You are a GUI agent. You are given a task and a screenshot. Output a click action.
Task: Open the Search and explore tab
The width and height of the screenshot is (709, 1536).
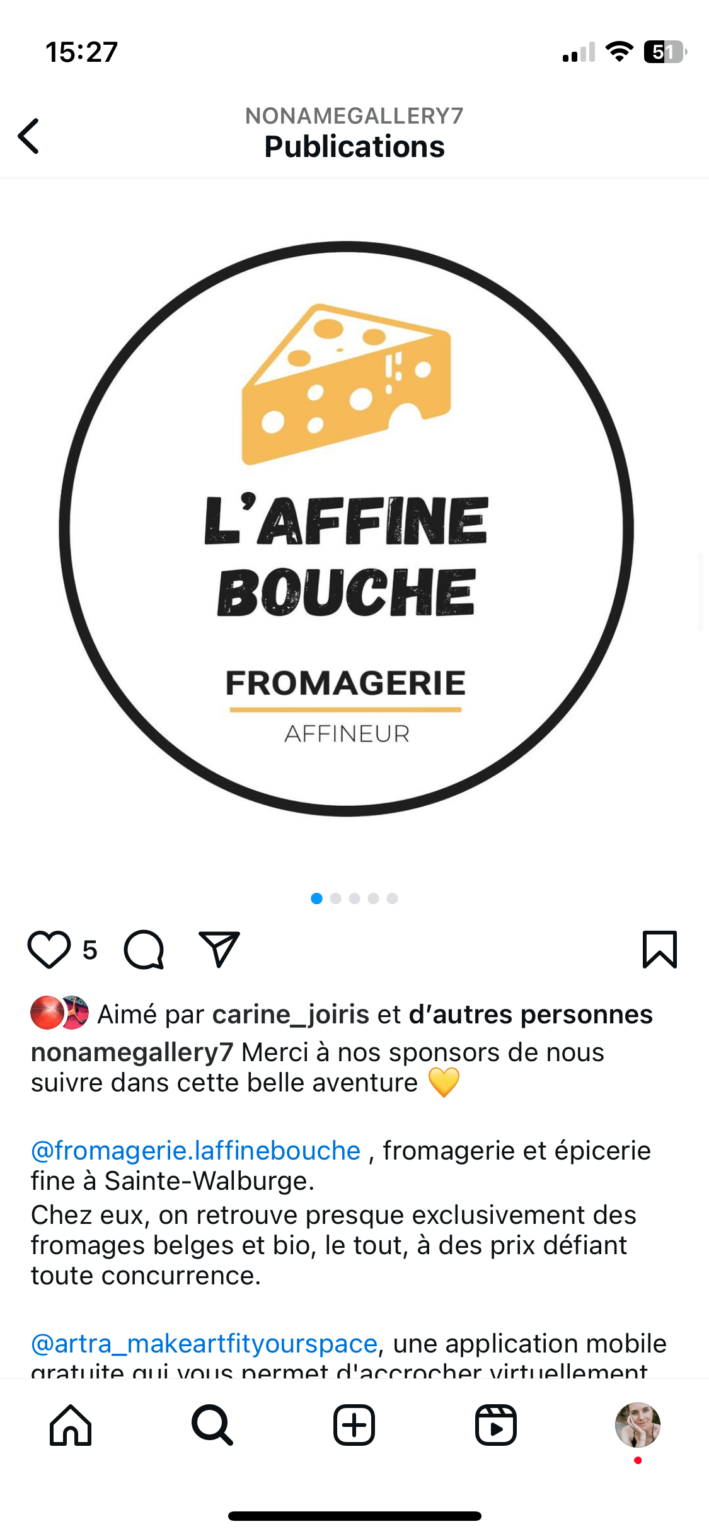coord(212,1426)
